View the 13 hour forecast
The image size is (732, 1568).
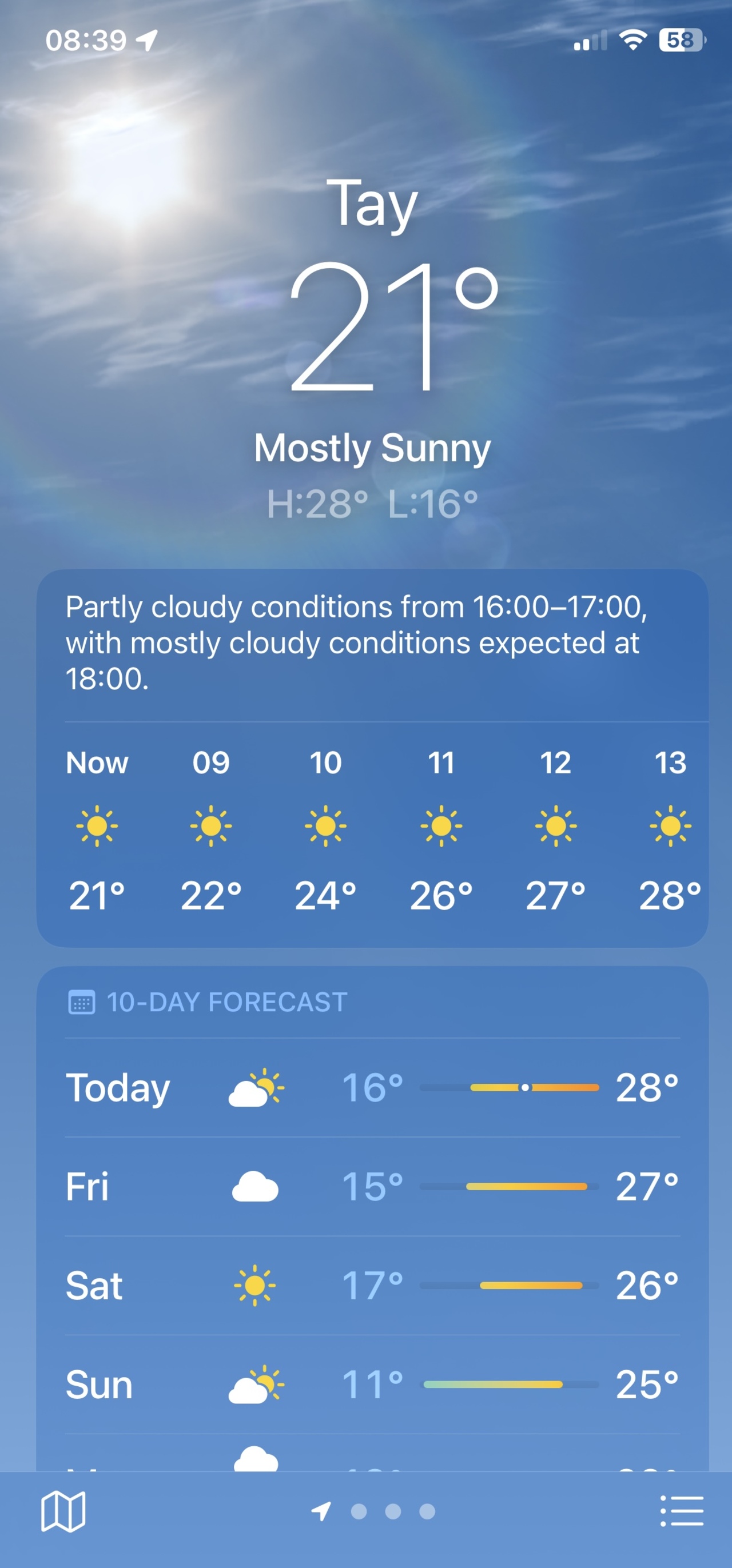coord(670,828)
